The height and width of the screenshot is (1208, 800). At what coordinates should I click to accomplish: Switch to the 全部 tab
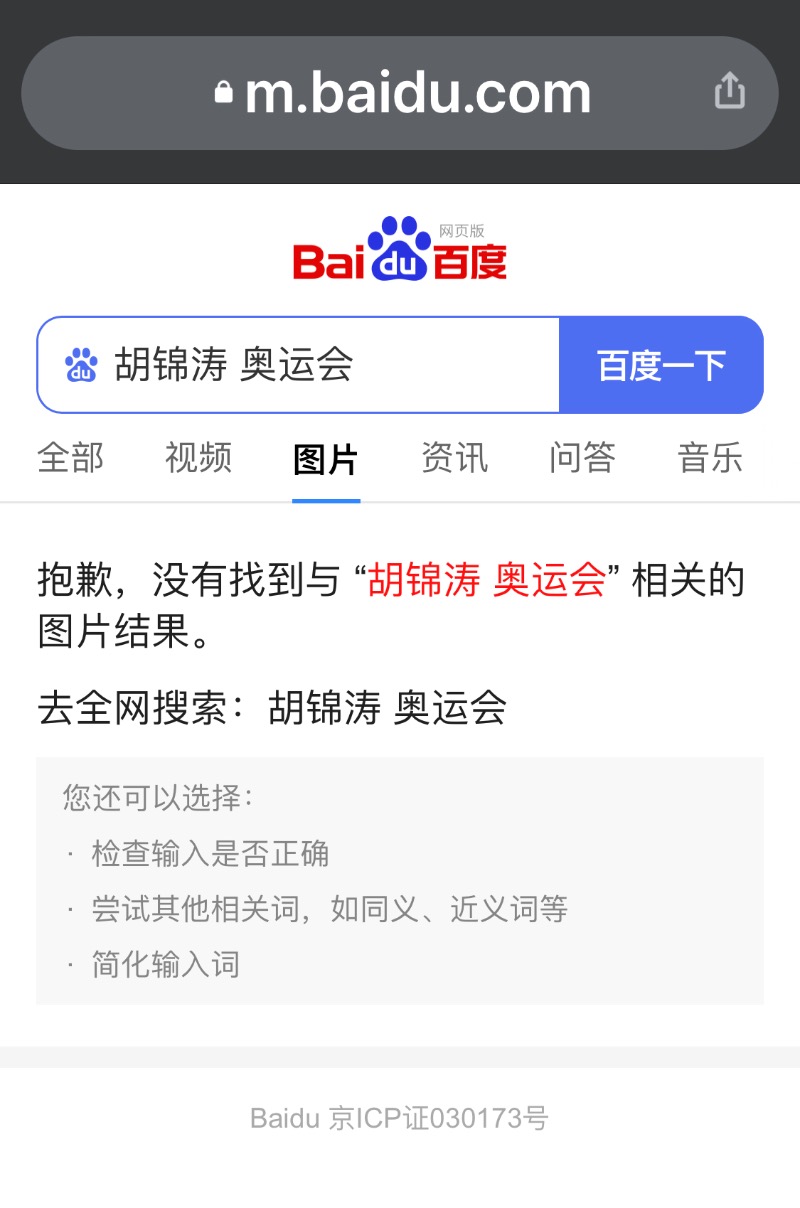coord(70,458)
